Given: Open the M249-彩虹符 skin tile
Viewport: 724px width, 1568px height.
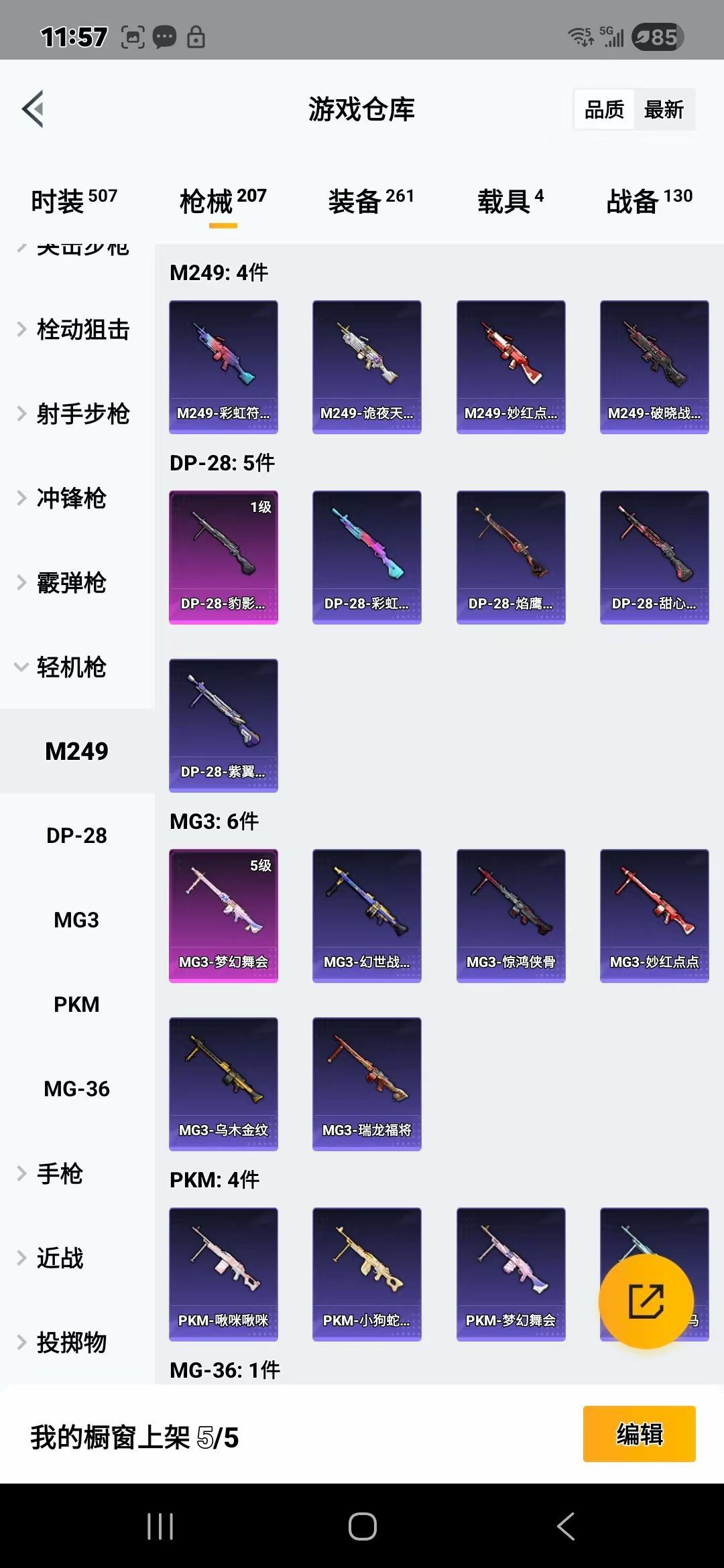Looking at the screenshot, I should tap(223, 367).
